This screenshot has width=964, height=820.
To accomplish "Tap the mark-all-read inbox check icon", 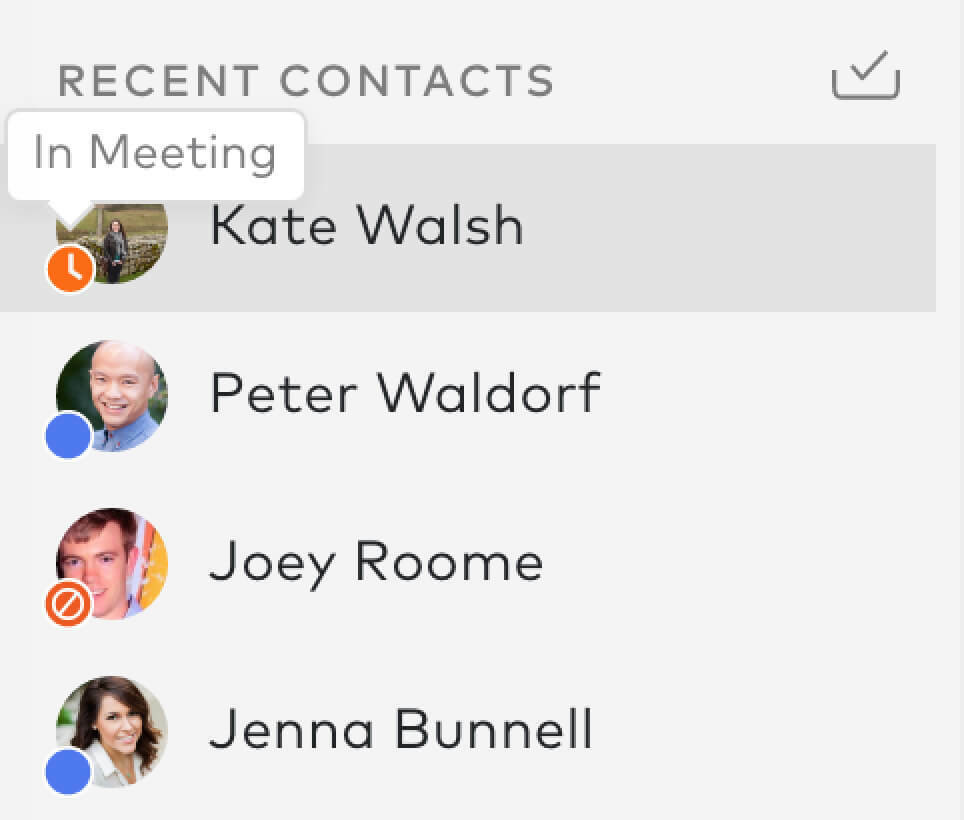I will pos(866,78).
